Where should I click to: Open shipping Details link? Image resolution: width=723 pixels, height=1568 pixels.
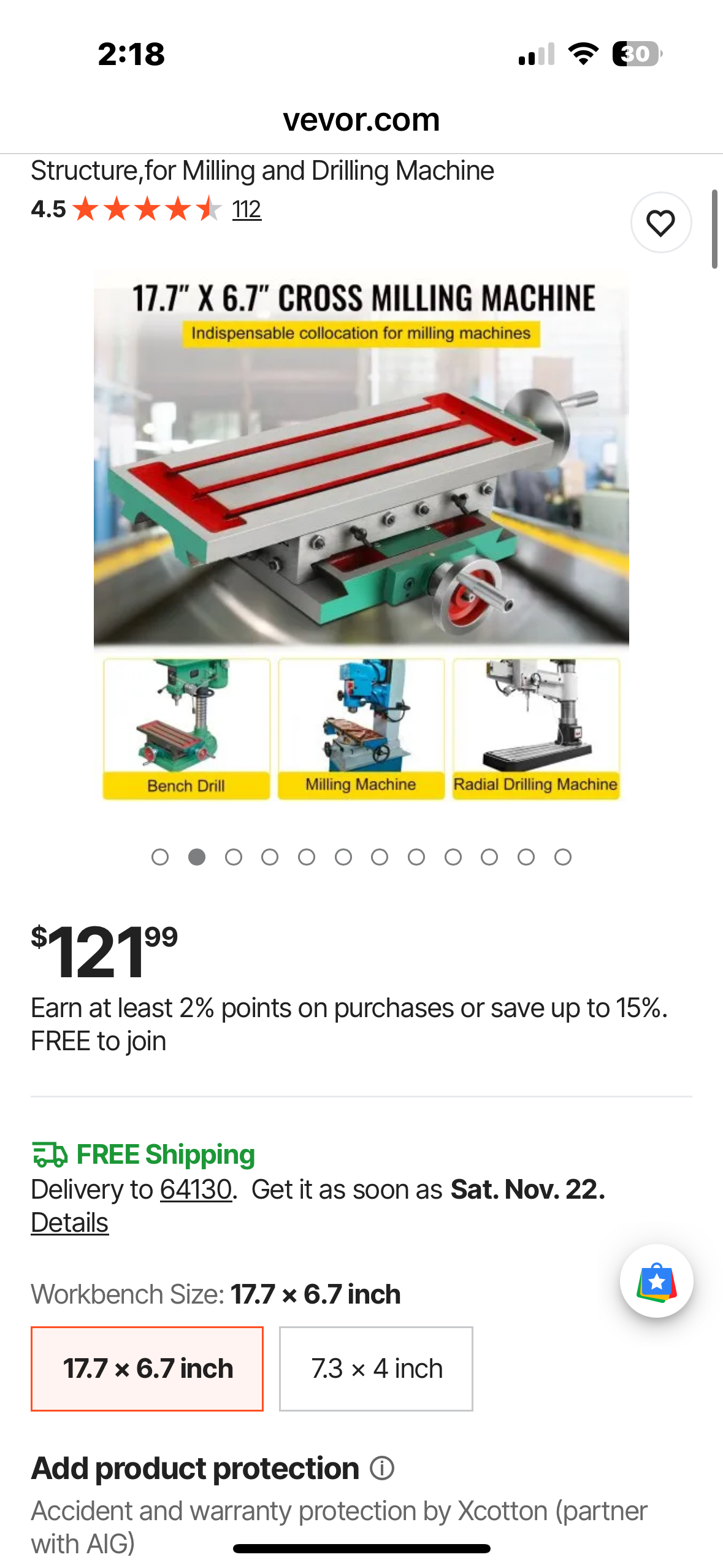[69, 1223]
